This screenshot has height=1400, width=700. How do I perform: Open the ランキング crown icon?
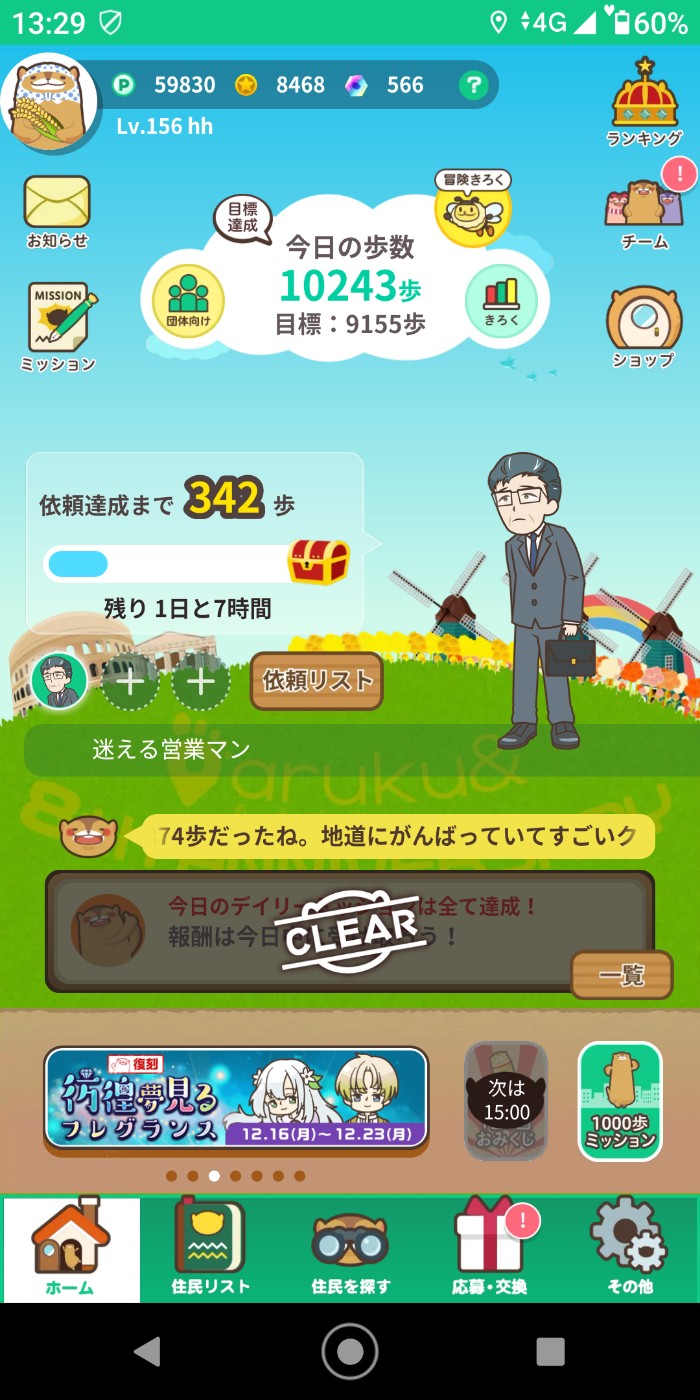tap(645, 101)
